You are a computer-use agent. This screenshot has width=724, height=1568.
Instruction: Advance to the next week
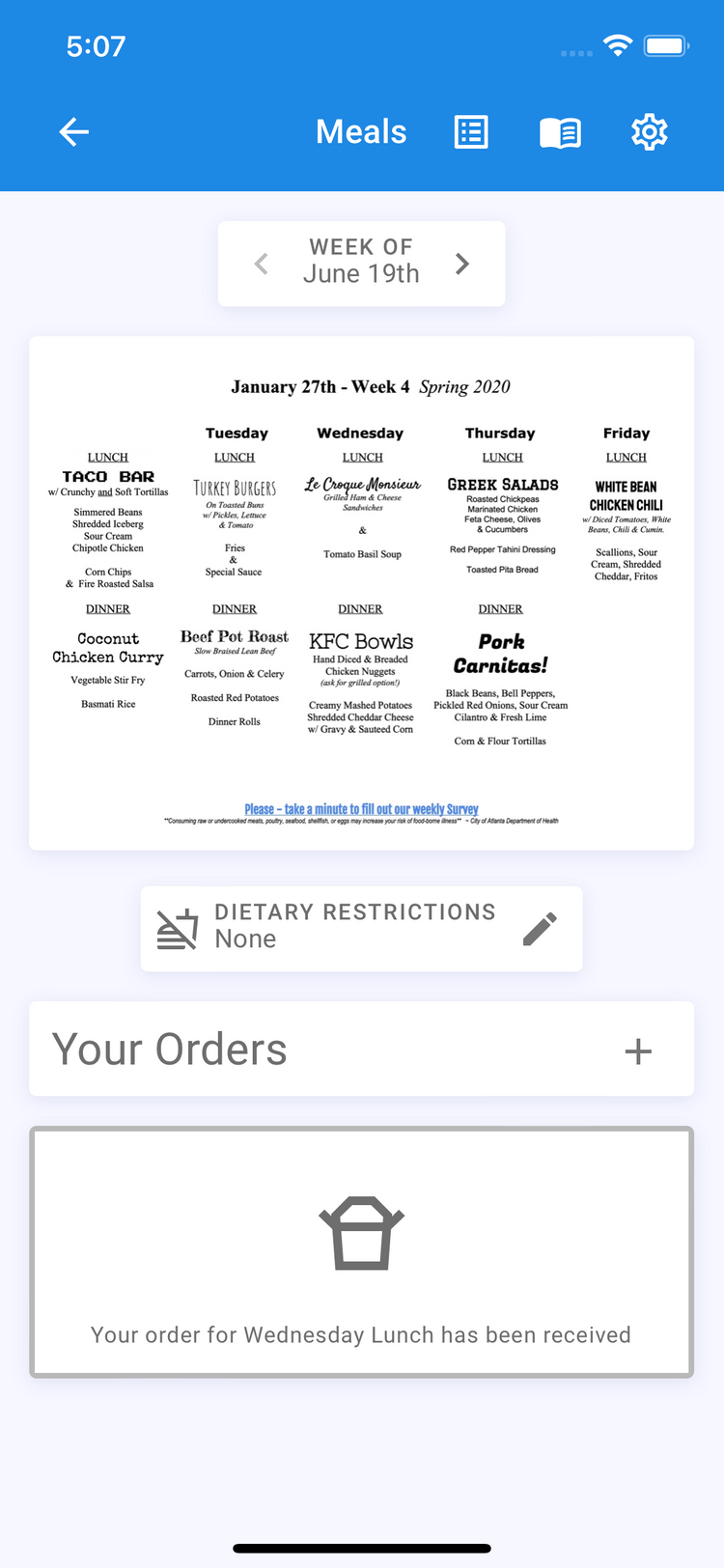[462, 264]
